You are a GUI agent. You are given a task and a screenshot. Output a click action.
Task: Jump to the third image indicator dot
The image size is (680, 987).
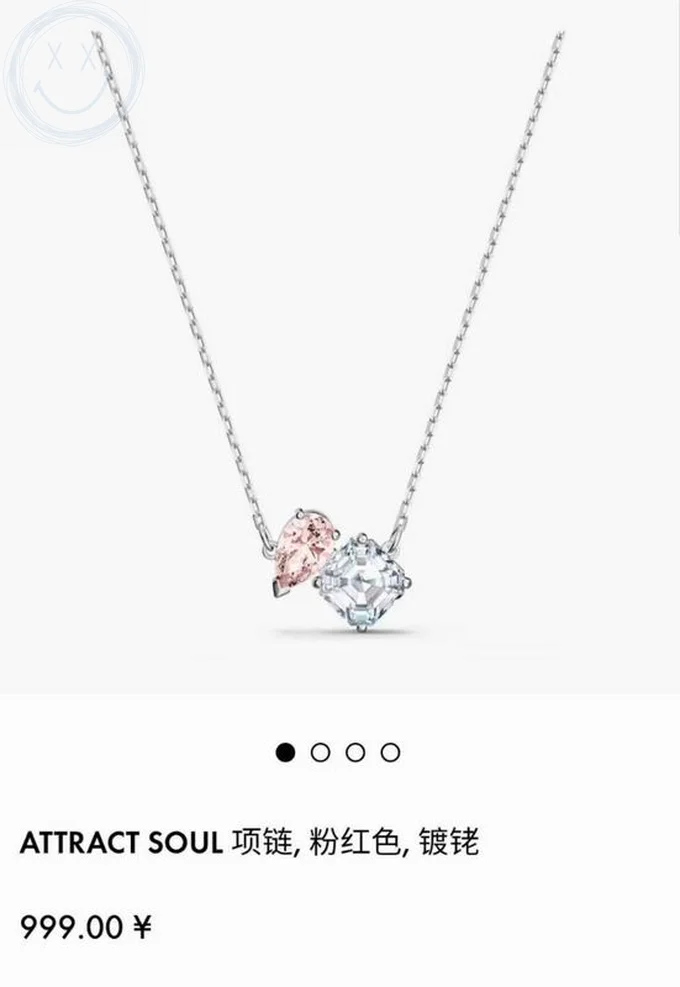click(356, 752)
